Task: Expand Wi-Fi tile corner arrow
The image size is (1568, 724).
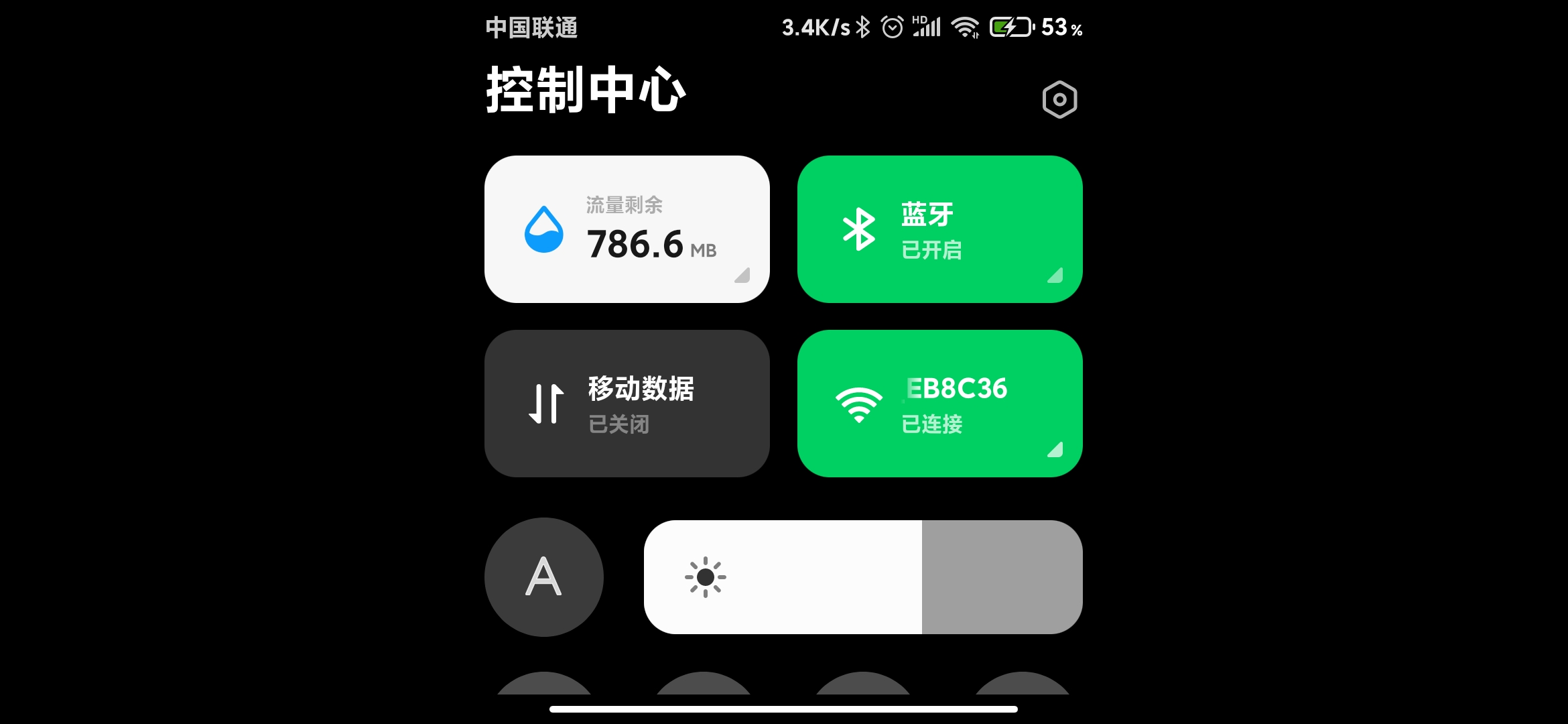Action: tap(1055, 449)
